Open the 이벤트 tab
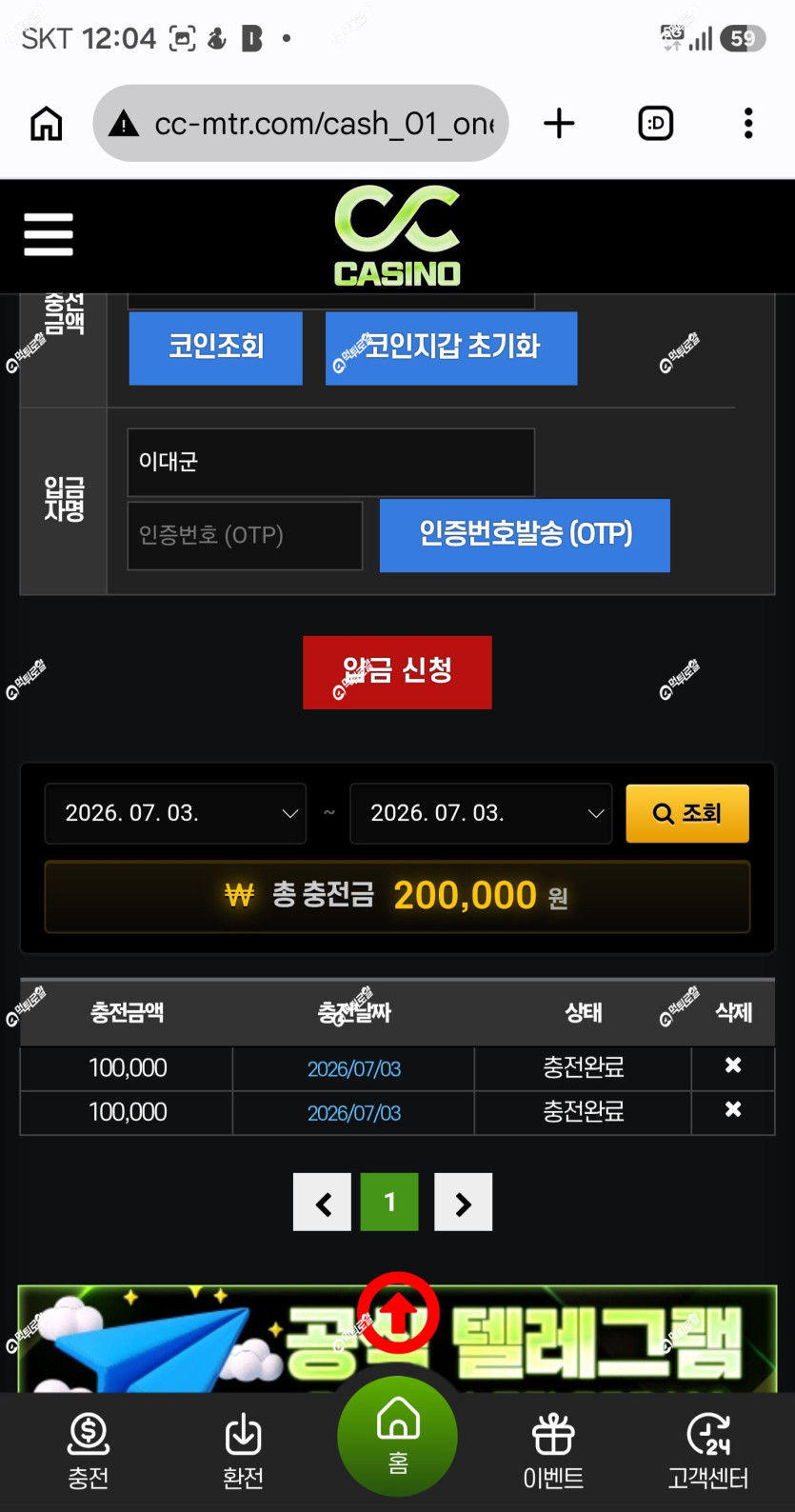The height and width of the screenshot is (1512, 795). (553, 1451)
